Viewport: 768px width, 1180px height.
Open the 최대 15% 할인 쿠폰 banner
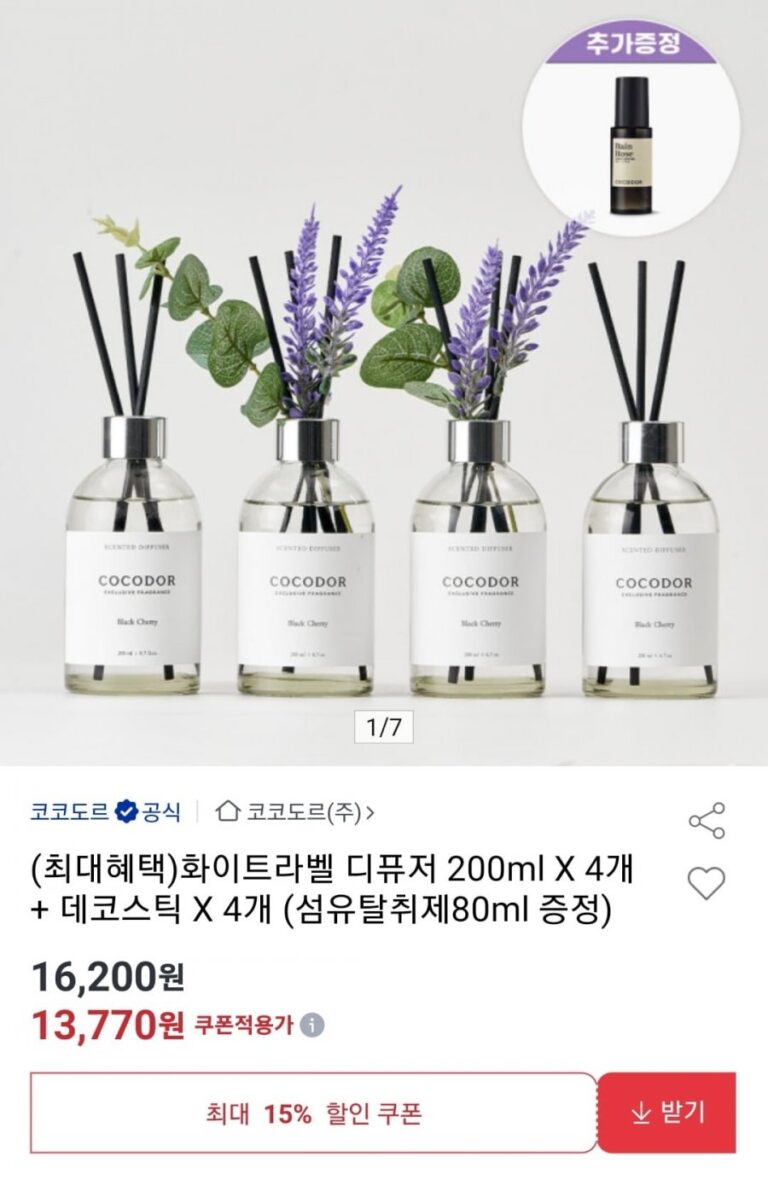coord(313,1112)
